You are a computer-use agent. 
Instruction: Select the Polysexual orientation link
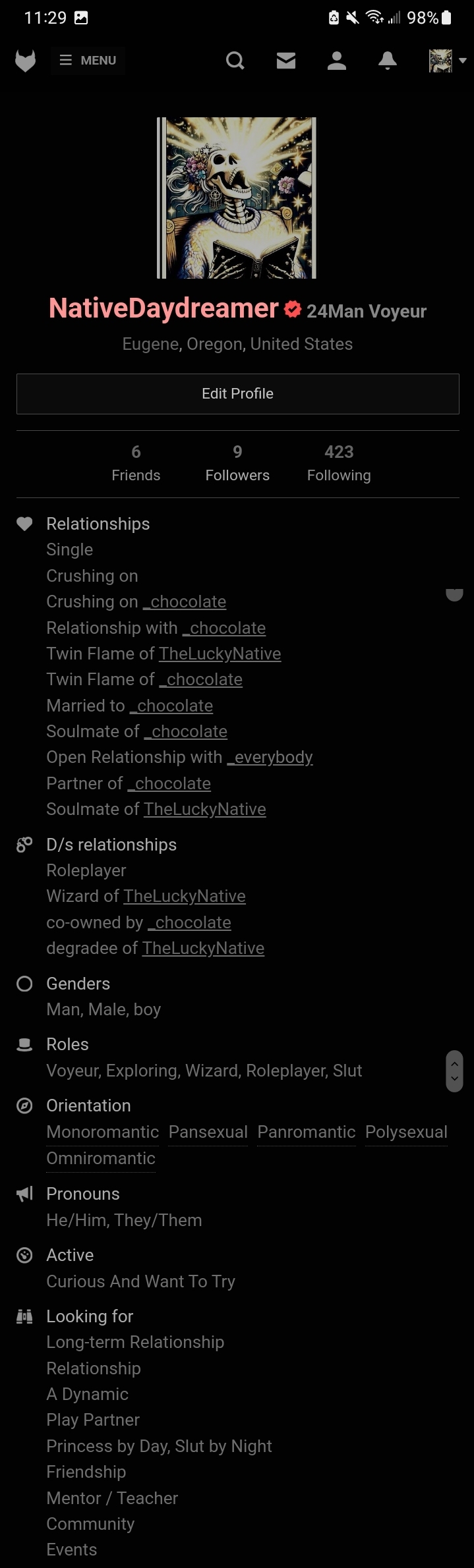[x=406, y=1132]
